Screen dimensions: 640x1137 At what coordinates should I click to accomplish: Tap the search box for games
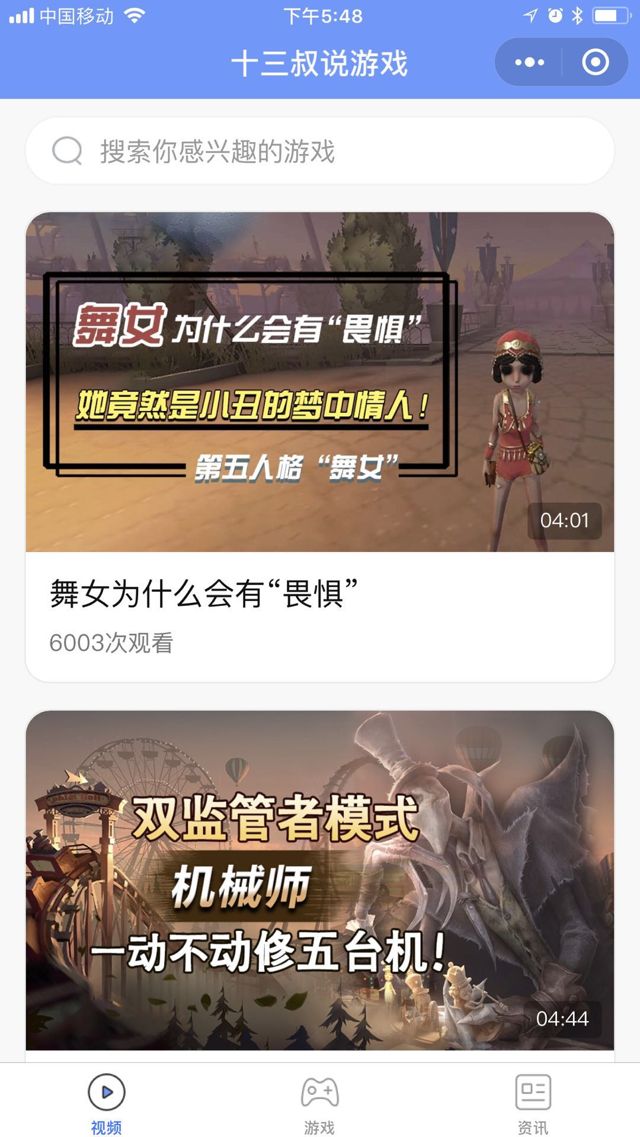(x=320, y=152)
